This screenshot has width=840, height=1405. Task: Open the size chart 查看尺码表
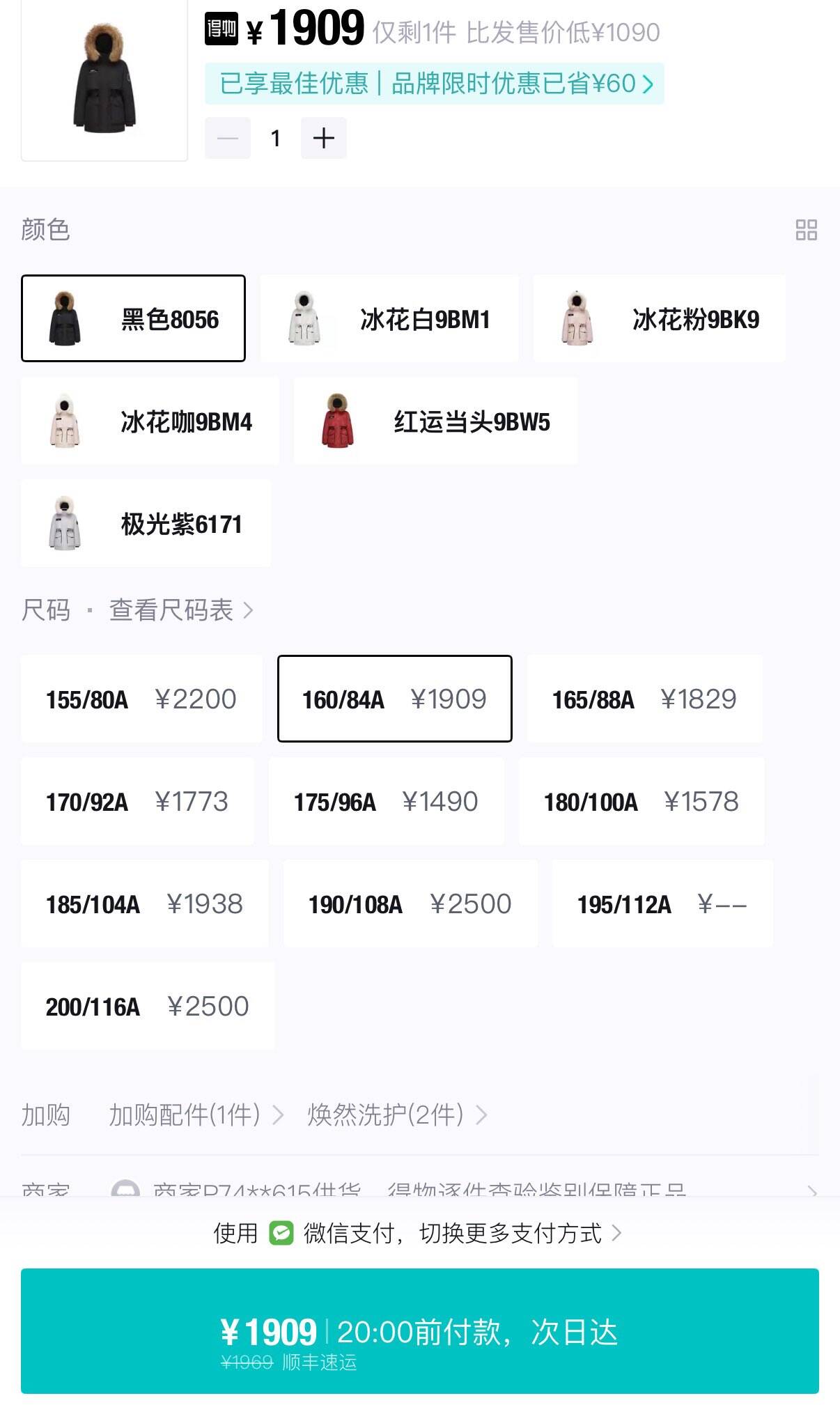(180, 610)
